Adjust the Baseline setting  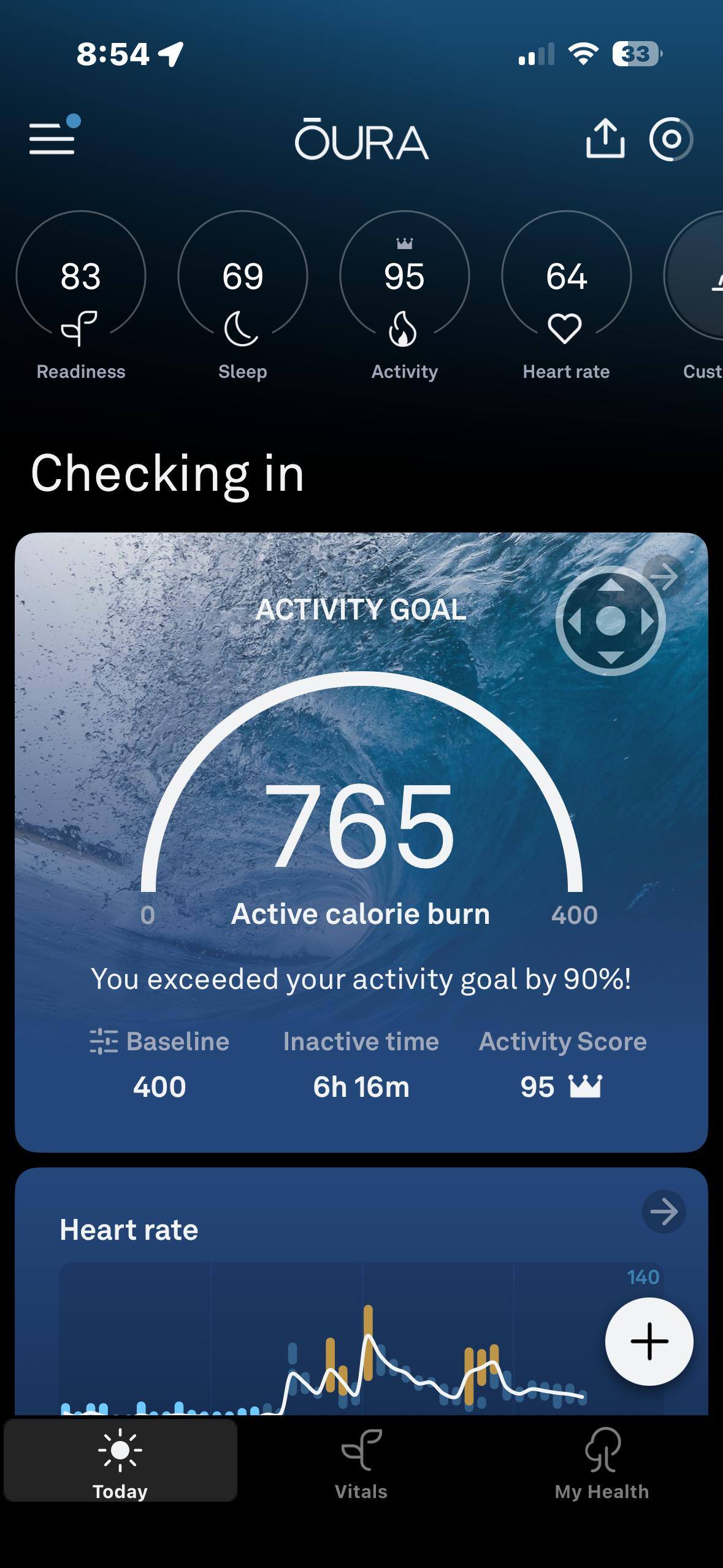pyautogui.click(x=159, y=1042)
